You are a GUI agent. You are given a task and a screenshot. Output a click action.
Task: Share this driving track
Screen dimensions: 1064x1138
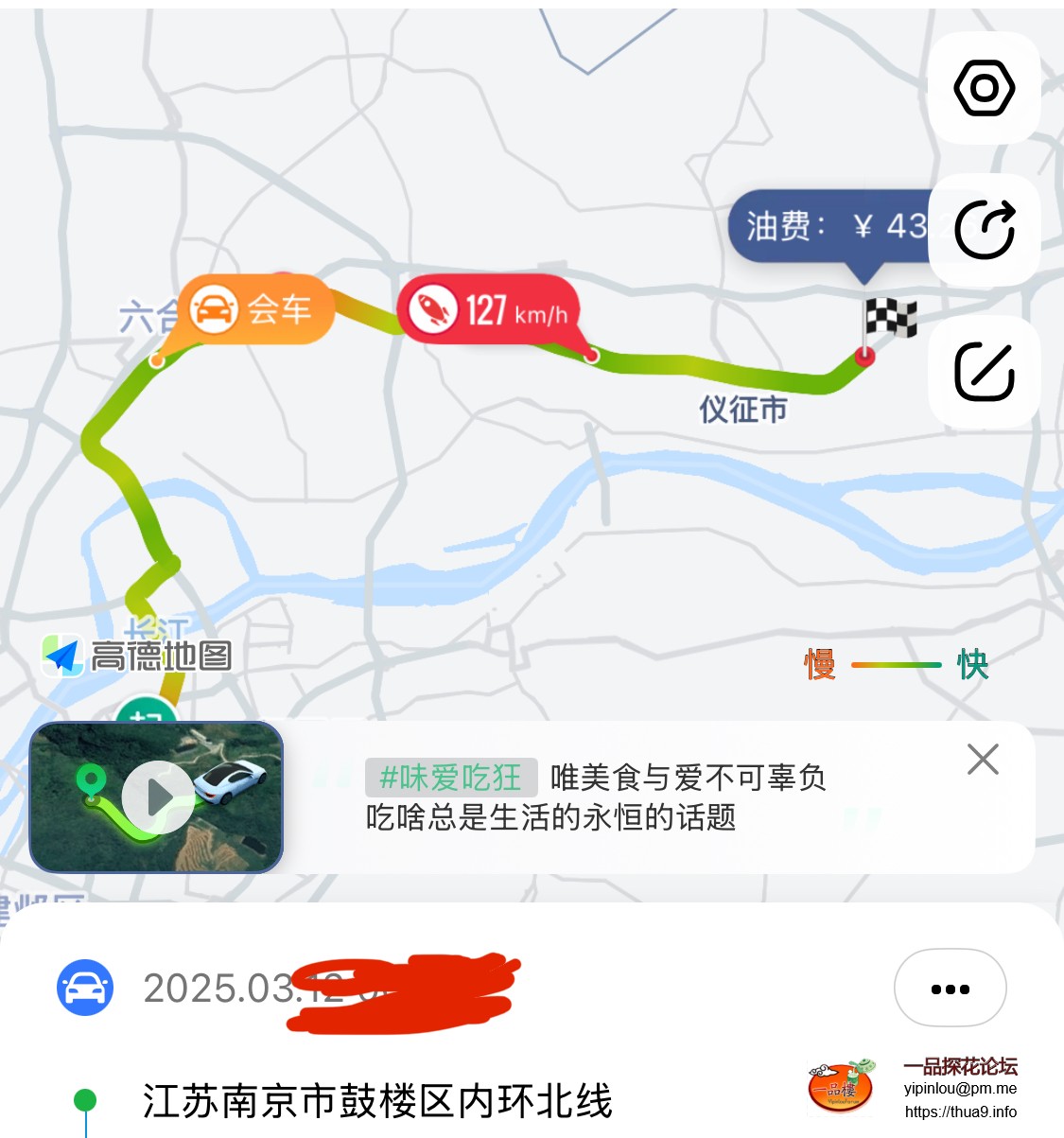(984, 230)
